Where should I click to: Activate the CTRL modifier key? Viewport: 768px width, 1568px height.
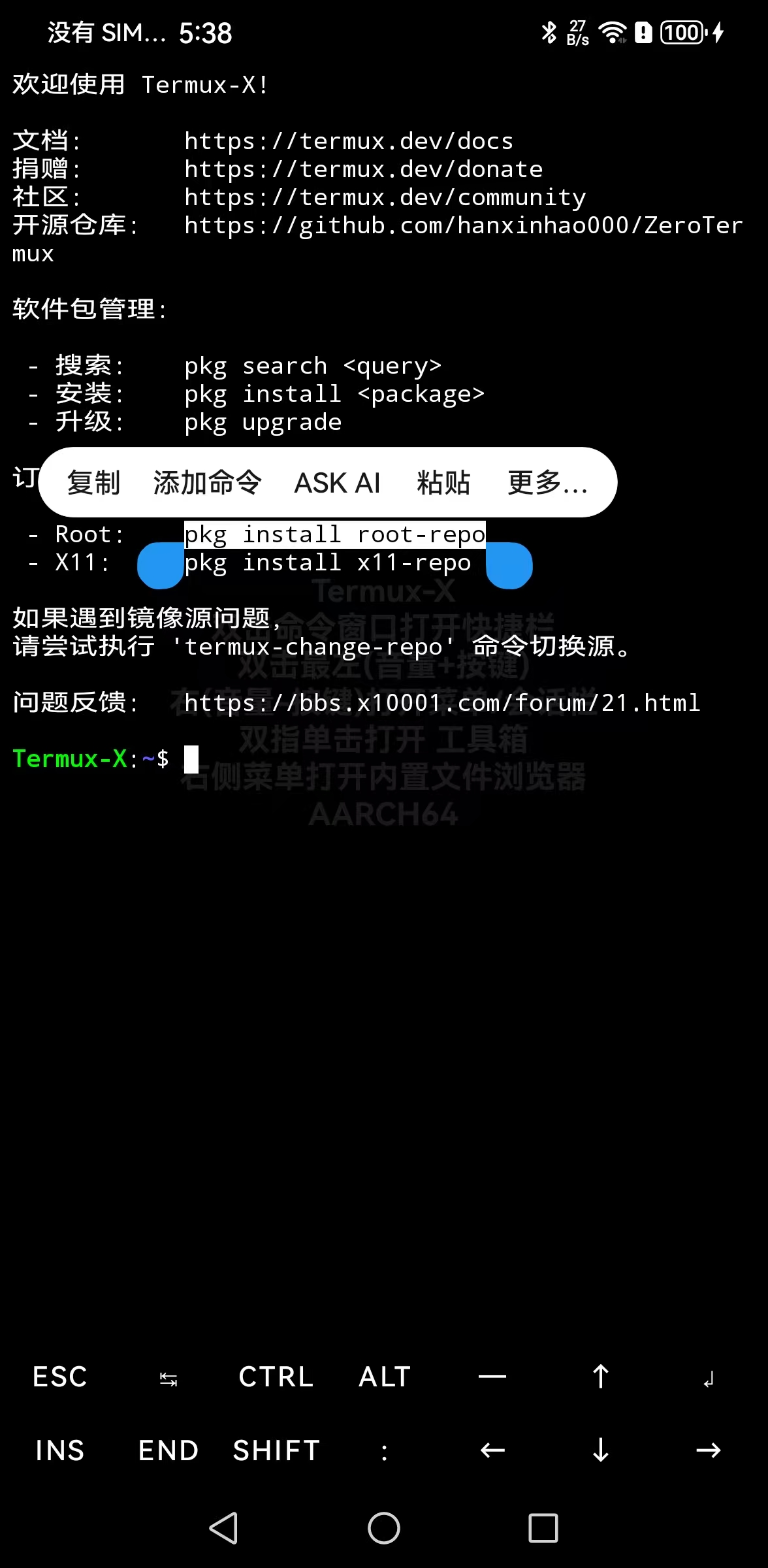click(276, 1377)
